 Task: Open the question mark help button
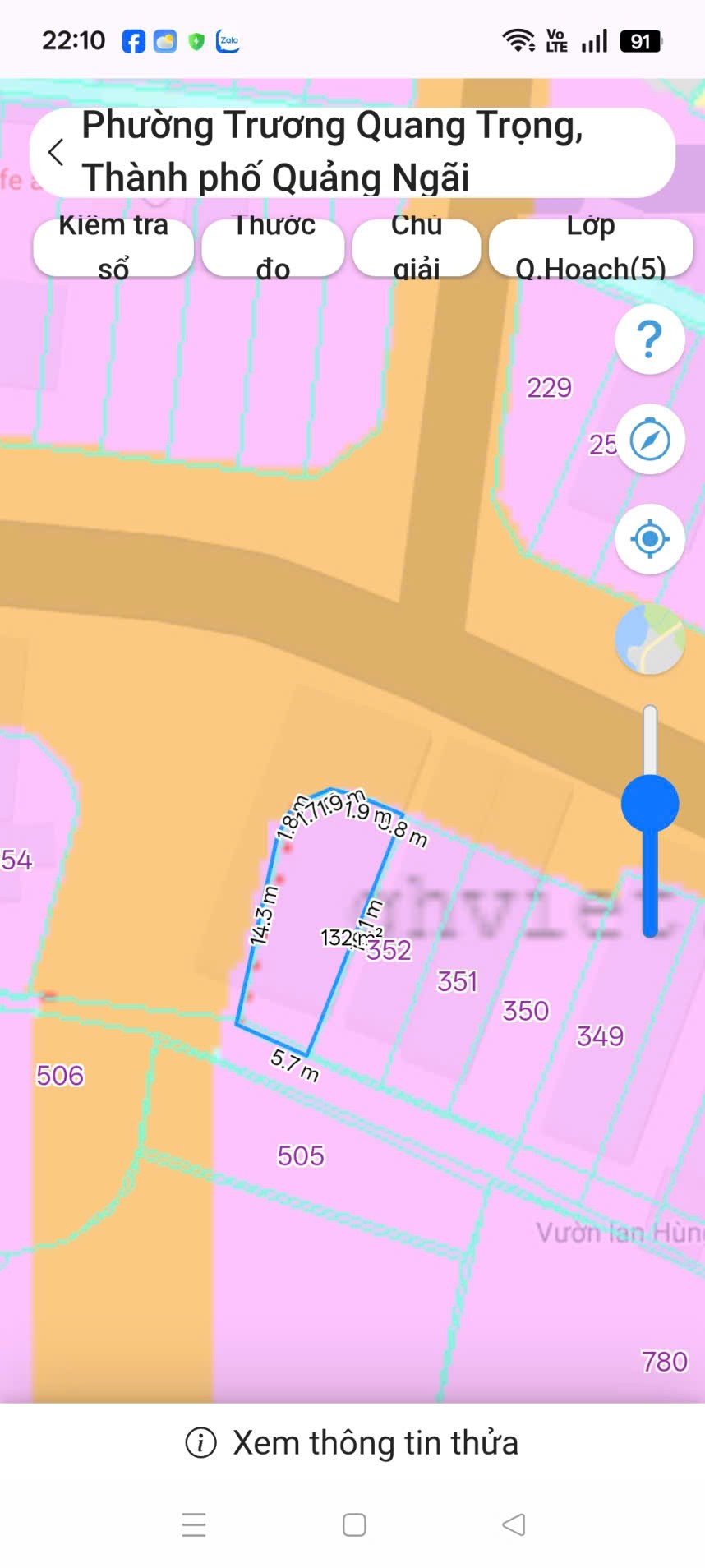649,339
